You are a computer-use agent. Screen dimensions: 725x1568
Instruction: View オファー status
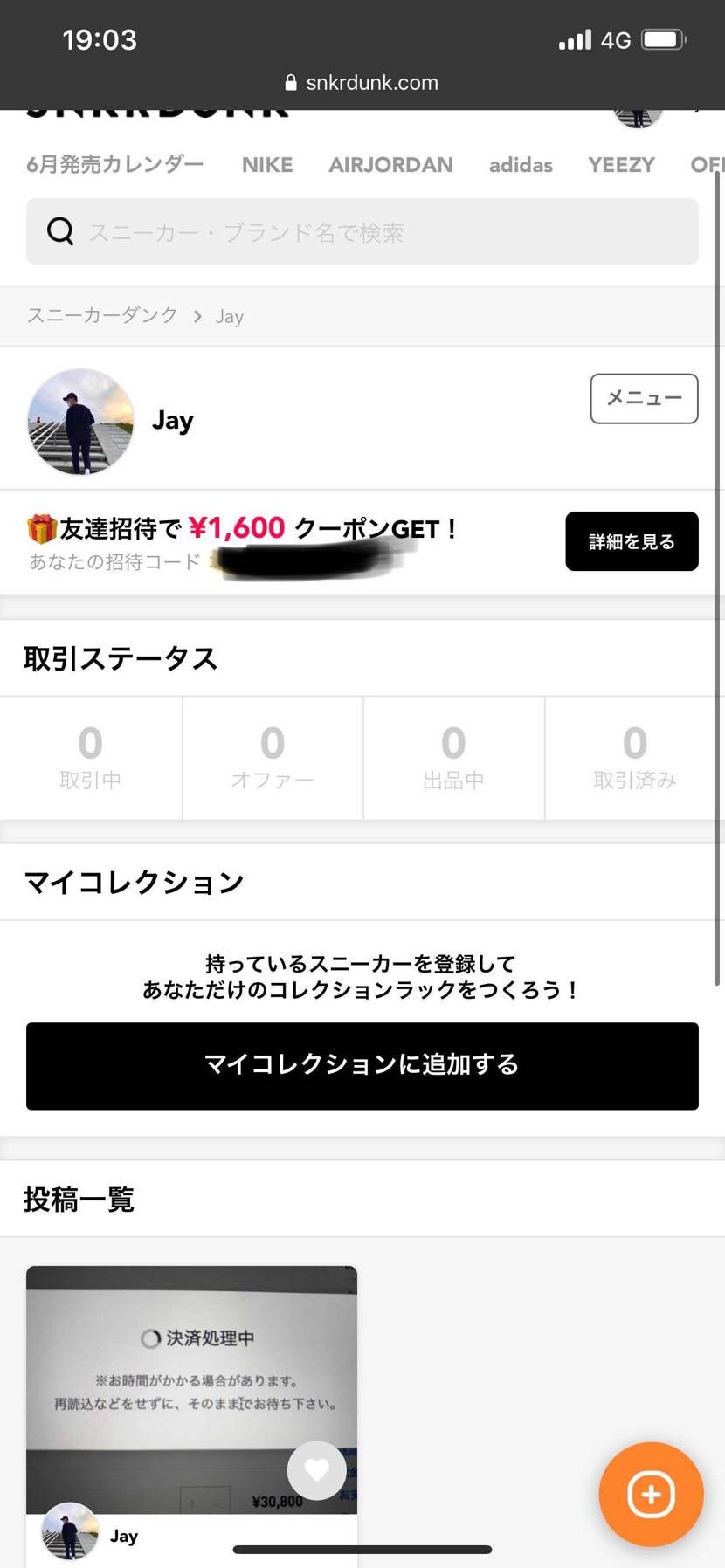coord(273,758)
